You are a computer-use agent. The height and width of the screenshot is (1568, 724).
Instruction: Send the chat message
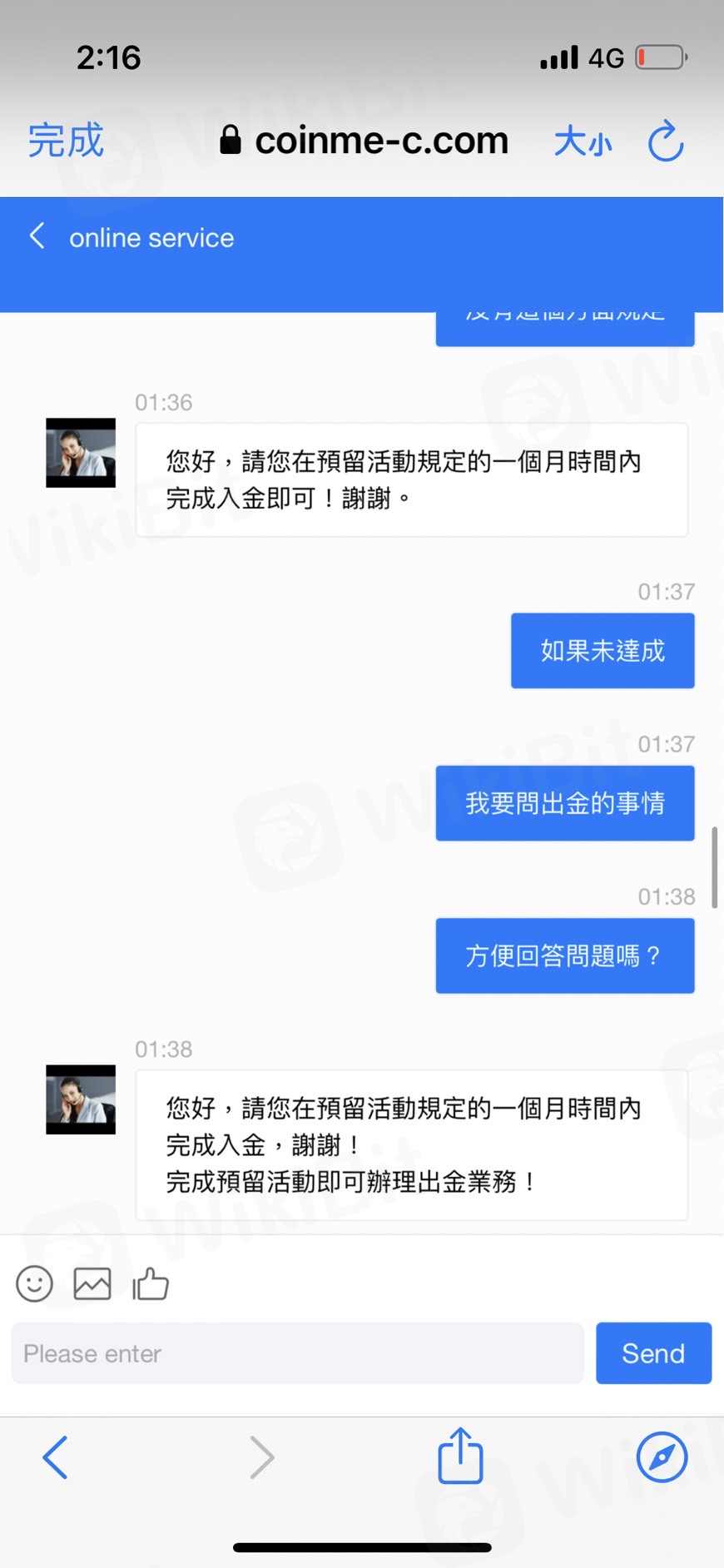(653, 1353)
